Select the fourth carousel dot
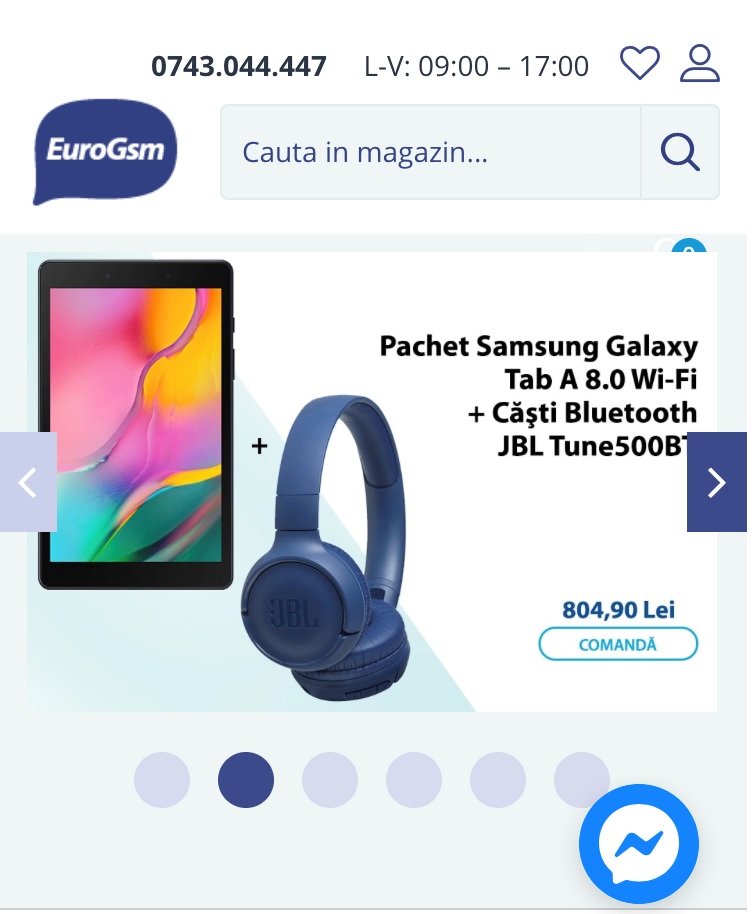 (414, 780)
